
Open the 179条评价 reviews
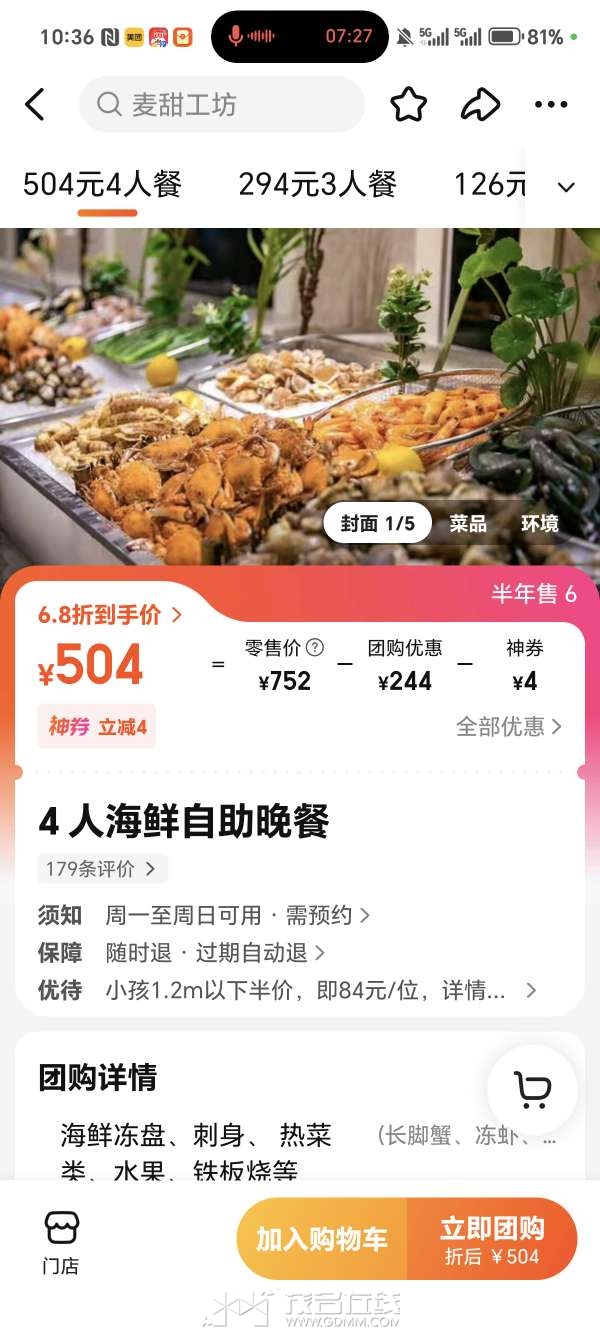coord(101,868)
